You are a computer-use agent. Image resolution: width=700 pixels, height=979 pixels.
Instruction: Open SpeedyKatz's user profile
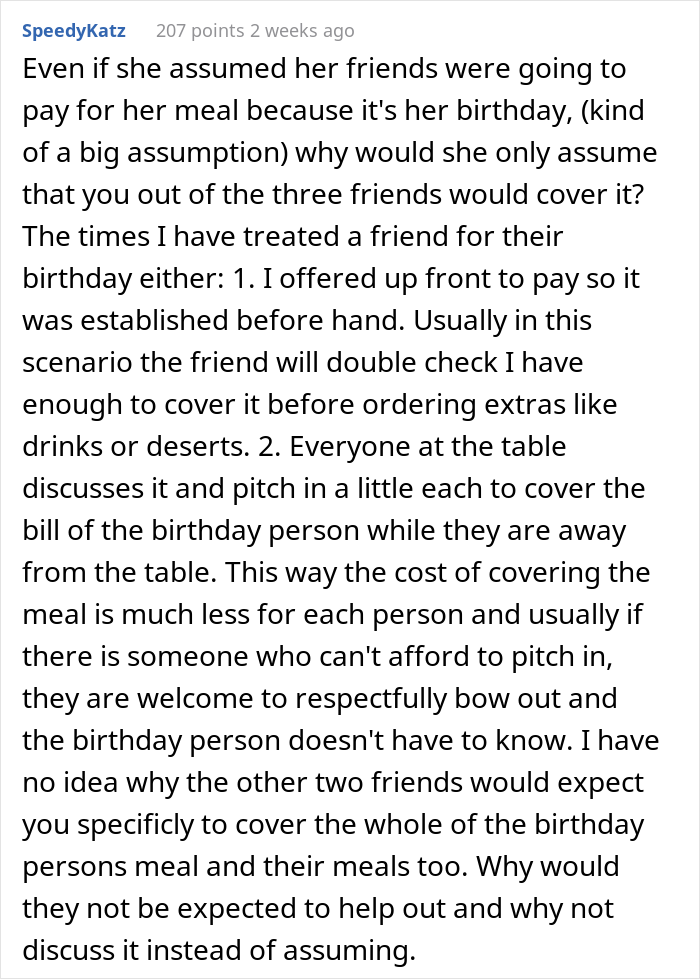(x=73, y=31)
